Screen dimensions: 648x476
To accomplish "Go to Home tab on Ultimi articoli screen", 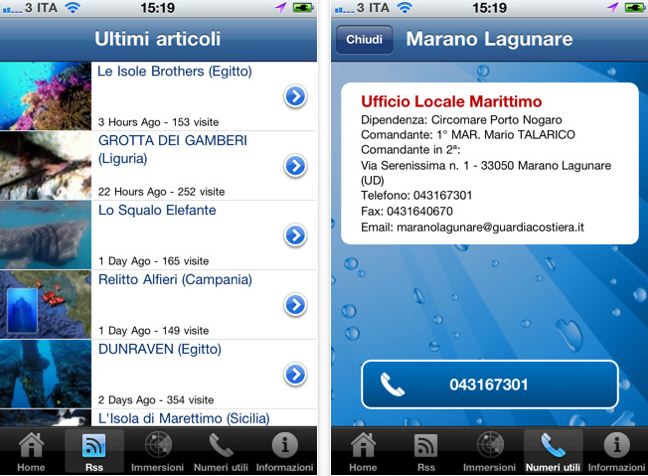I will point(31,451).
